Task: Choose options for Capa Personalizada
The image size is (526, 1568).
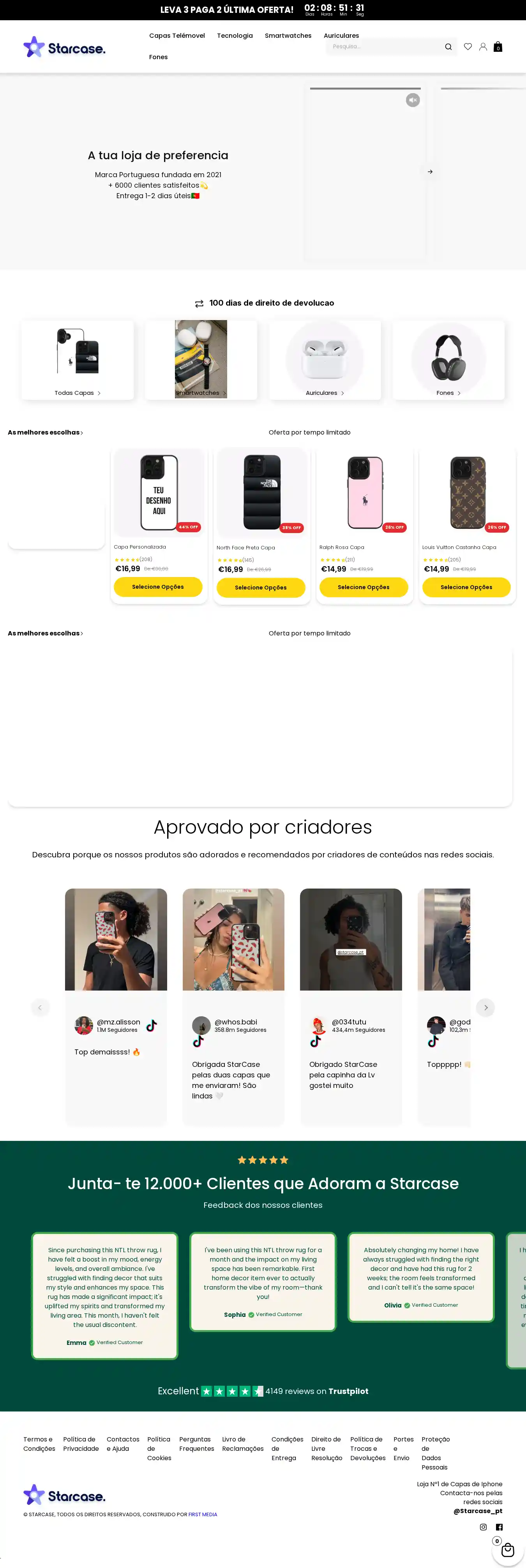Action: pyautogui.click(x=158, y=587)
